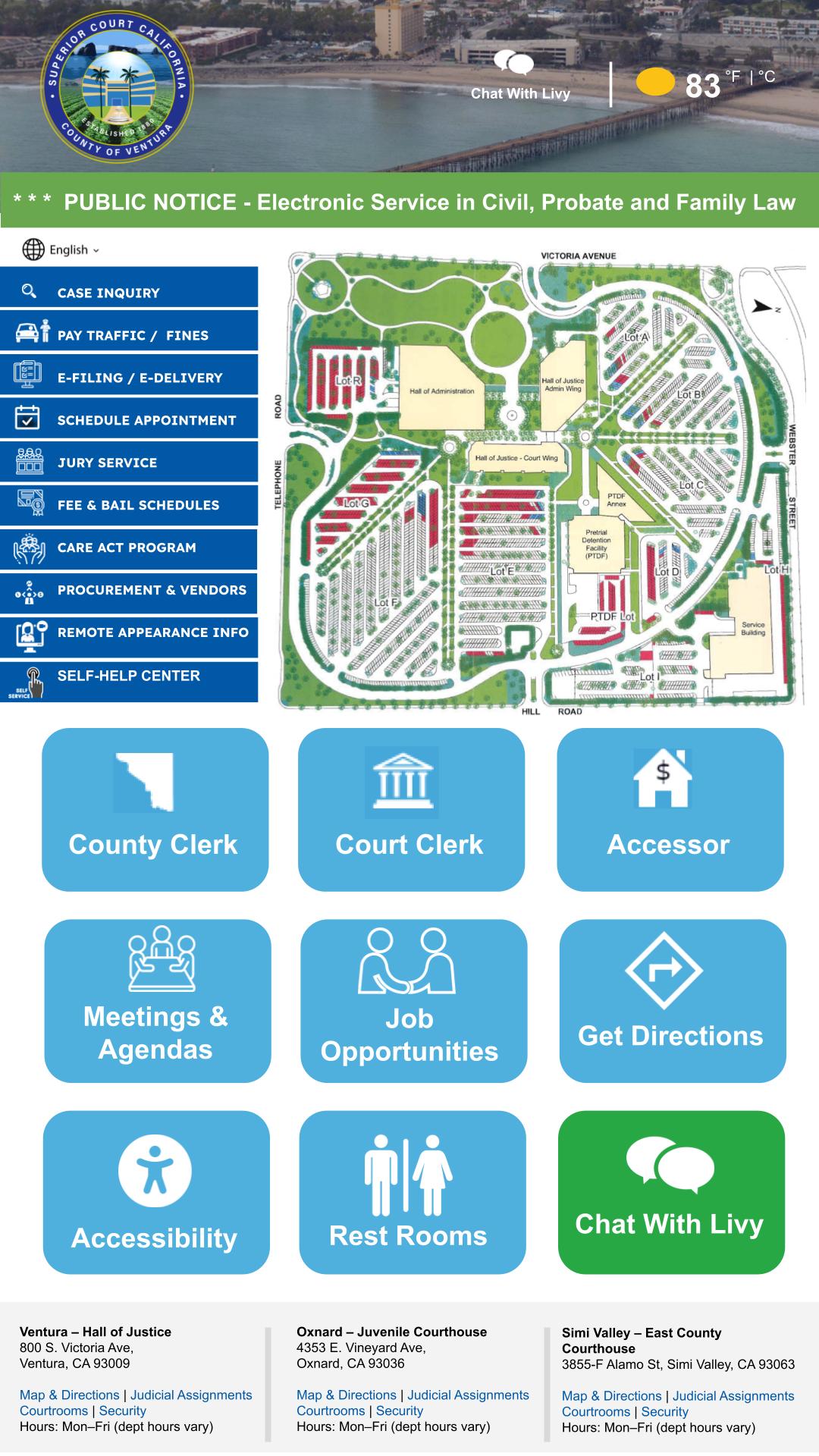Open E-Filing / E-Delivery
This screenshot has height=1456, width=819.
(x=129, y=377)
